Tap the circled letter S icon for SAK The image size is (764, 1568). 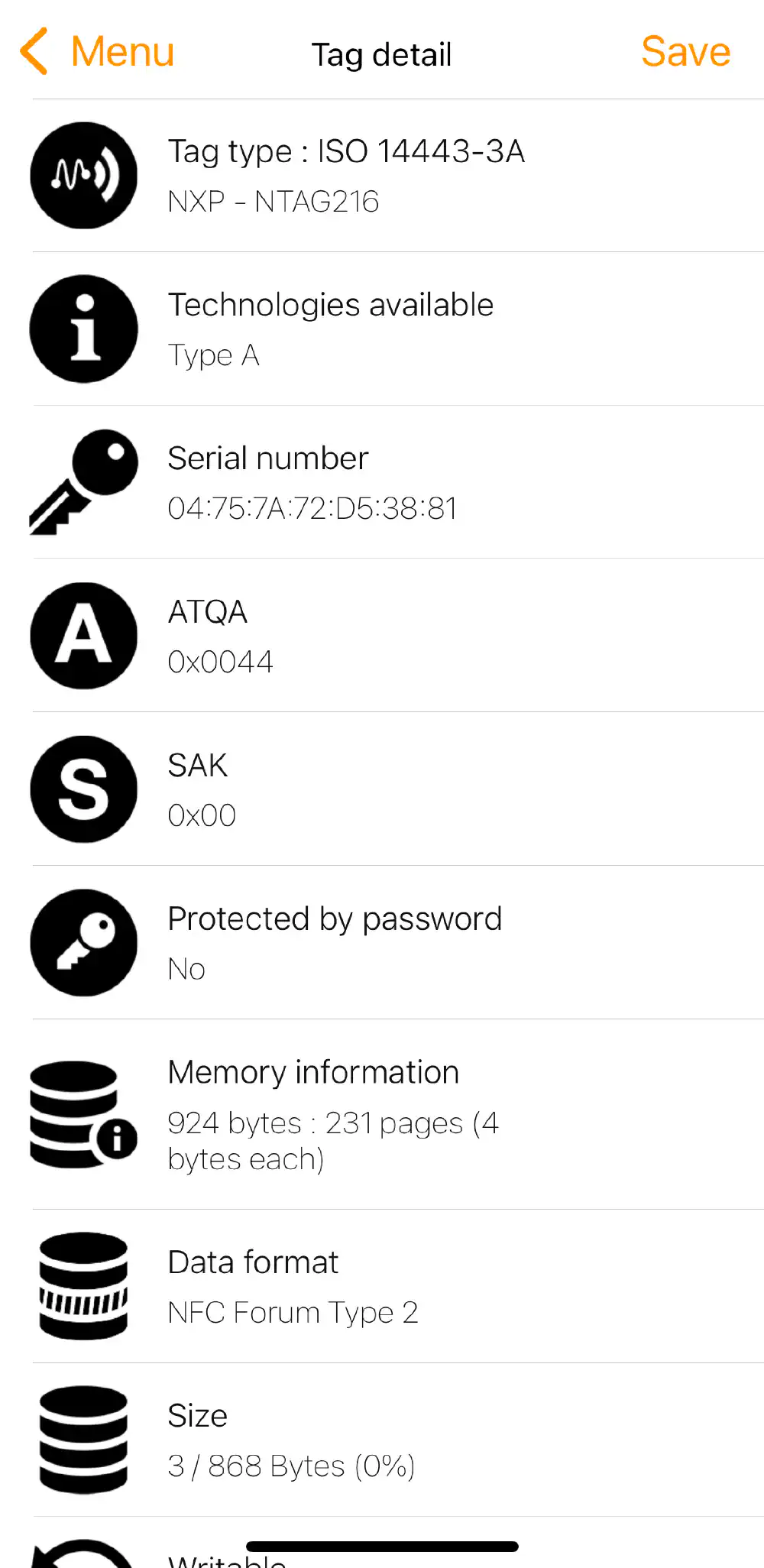(x=84, y=789)
